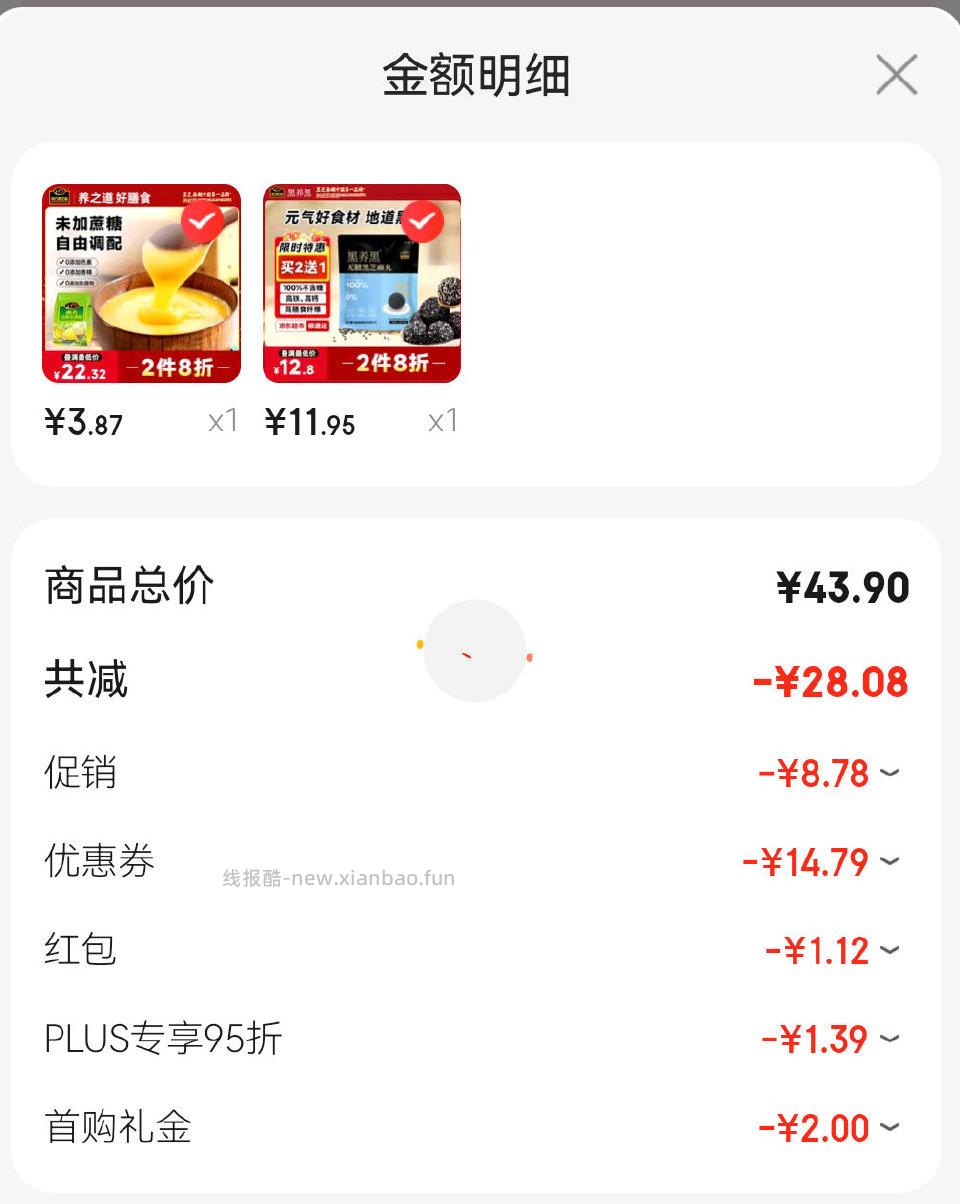Open the ¥3.87 product thumbnail
This screenshot has height=1204, width=960.
click(x=141, y=284)
